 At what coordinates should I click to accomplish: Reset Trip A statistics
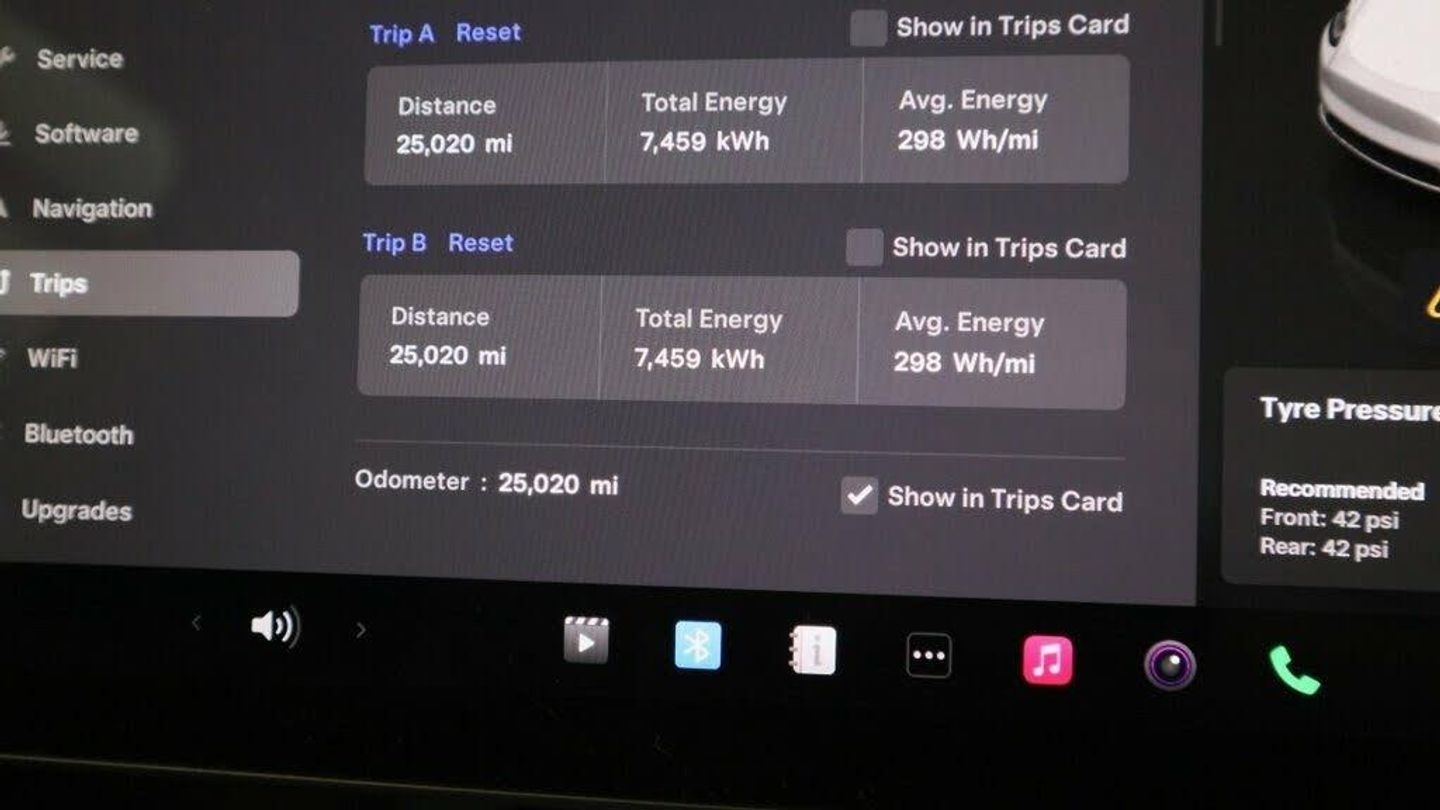[x=488, y=33]
